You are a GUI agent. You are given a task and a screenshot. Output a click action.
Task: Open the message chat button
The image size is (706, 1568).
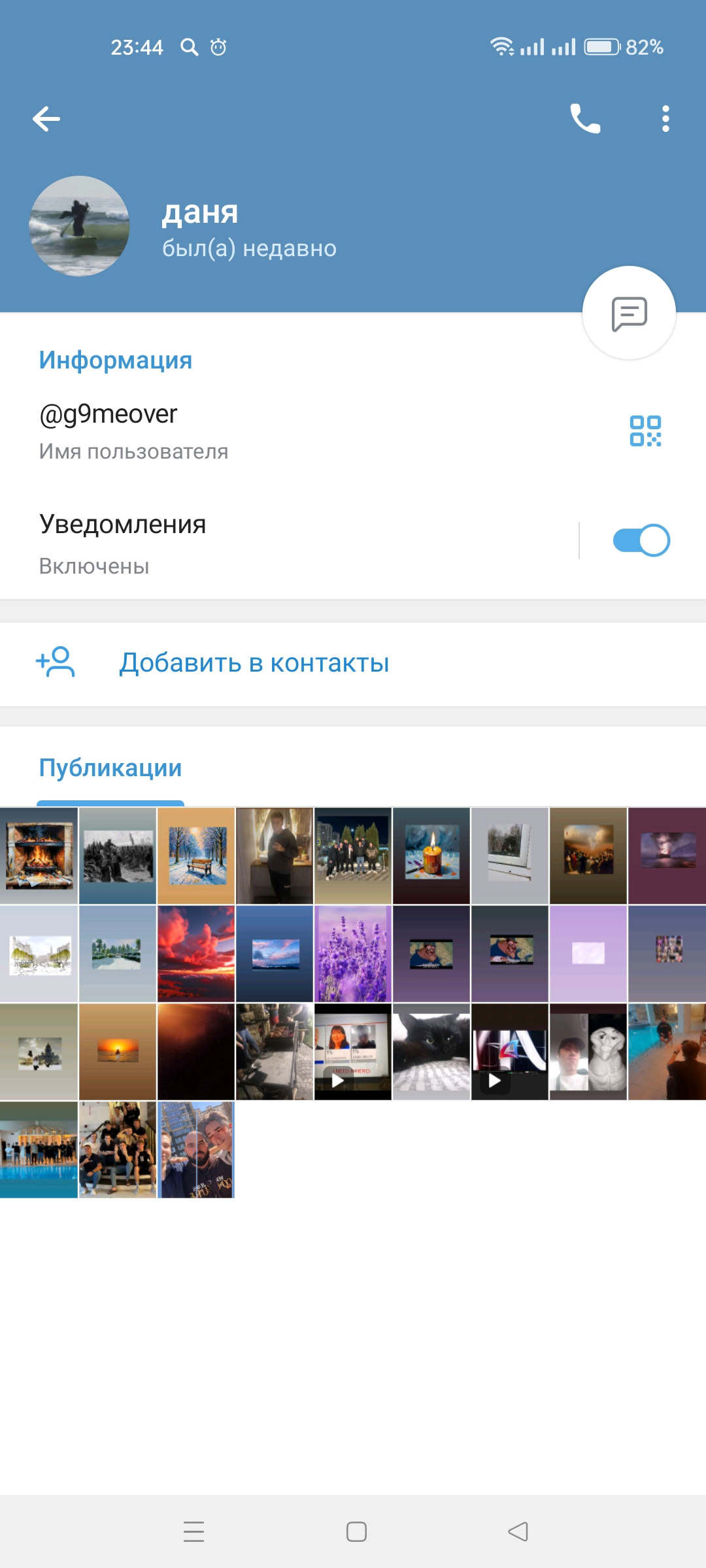point(629,313)
